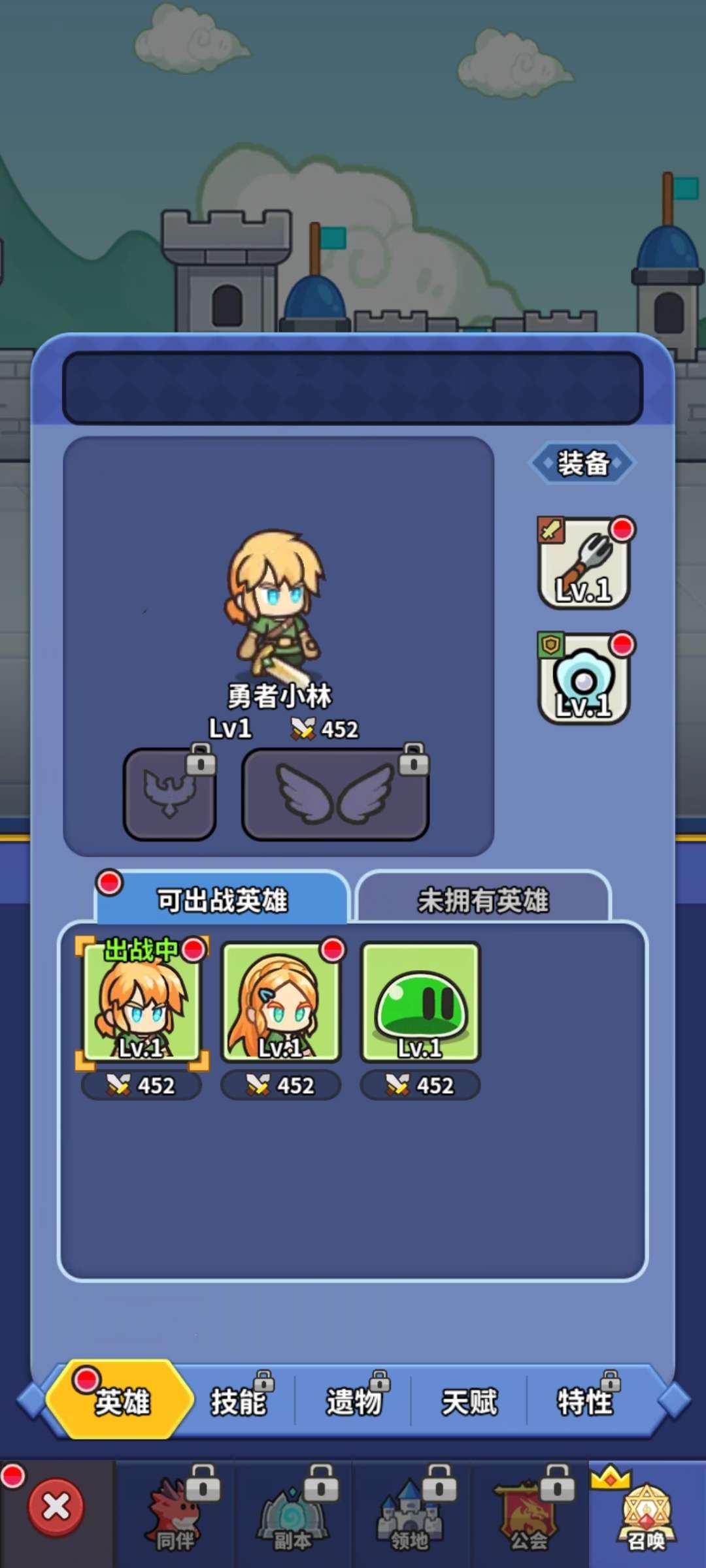Switch to the 天赋 tab

[469, 1401]
